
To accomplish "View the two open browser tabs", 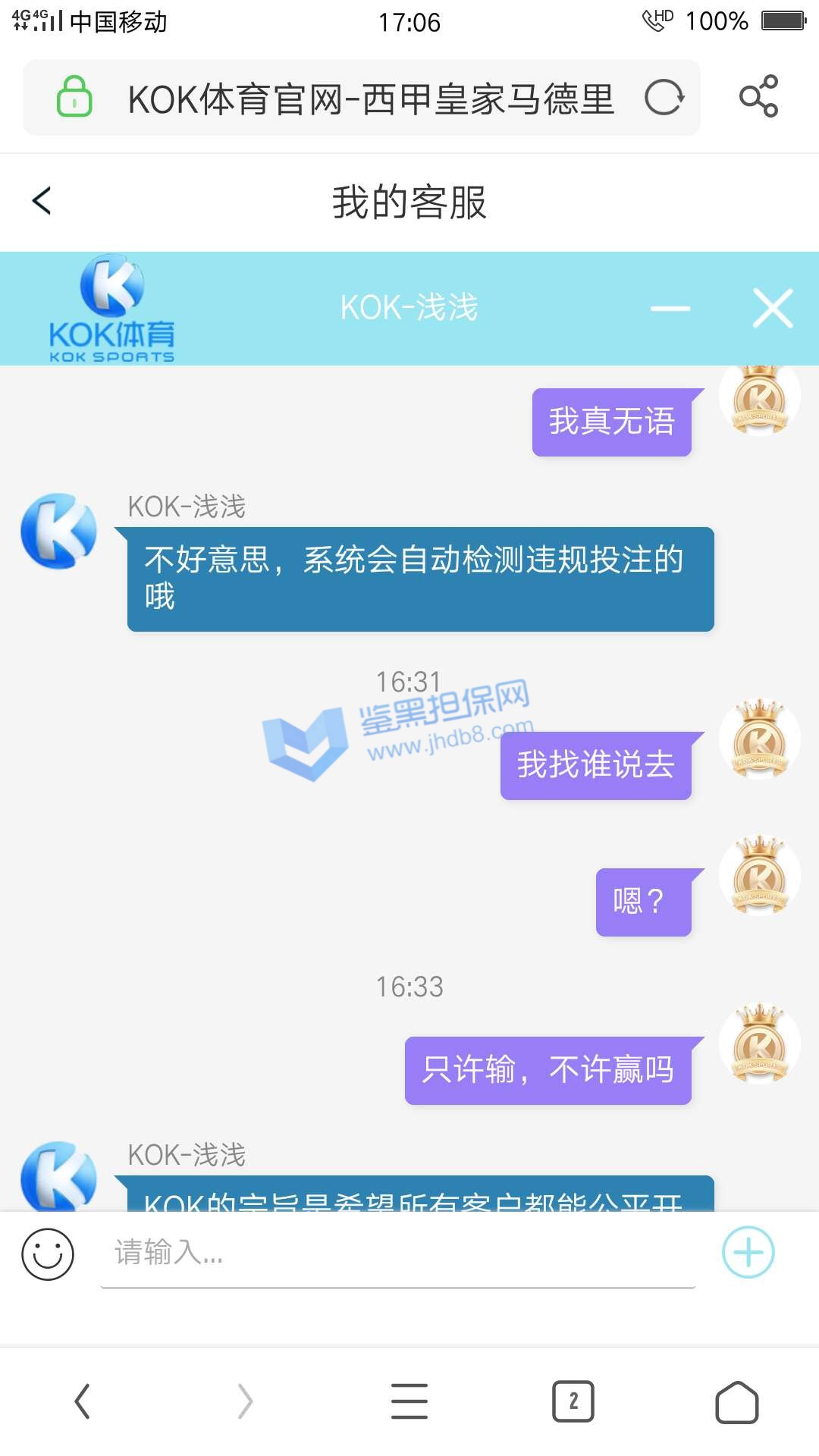I will click(573, 1401).
